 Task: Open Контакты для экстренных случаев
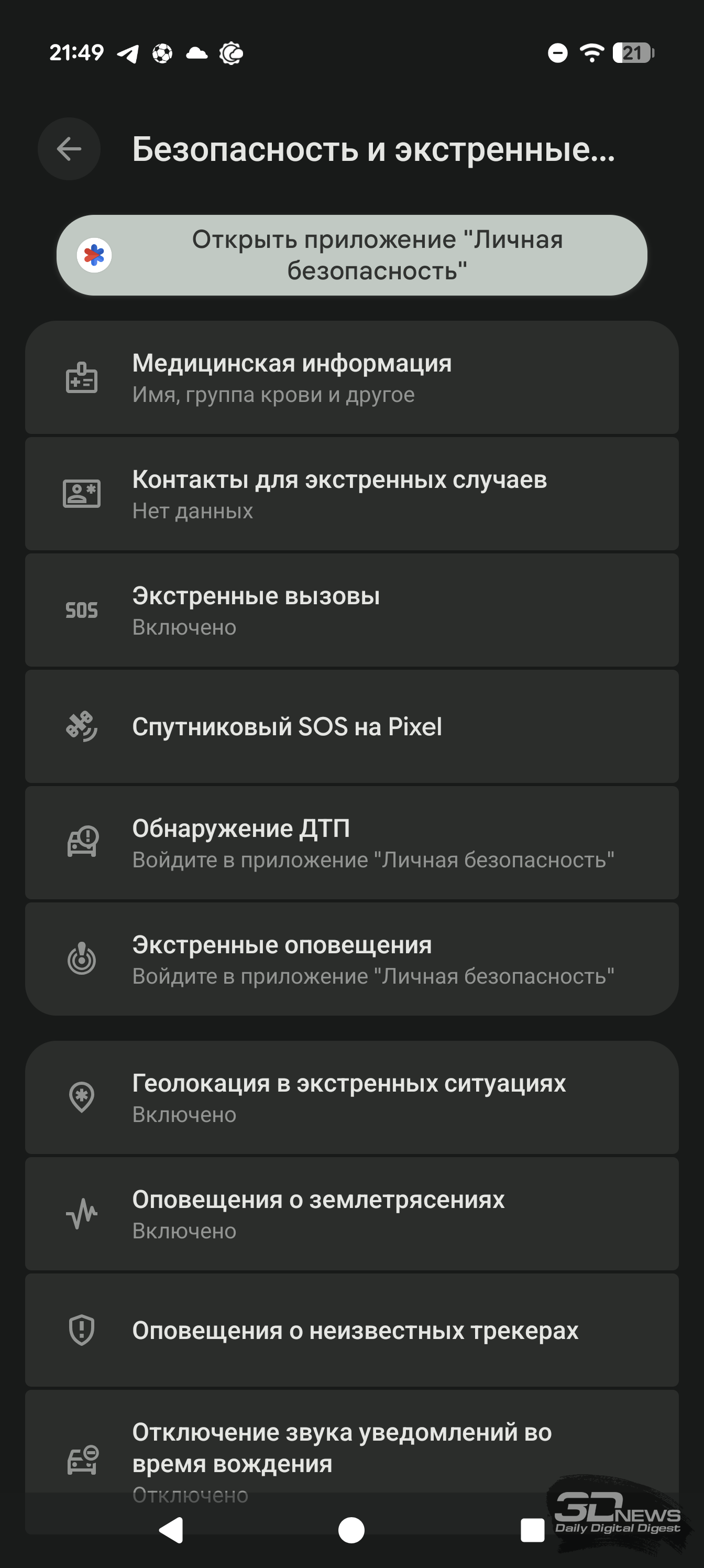coord(351,494)
